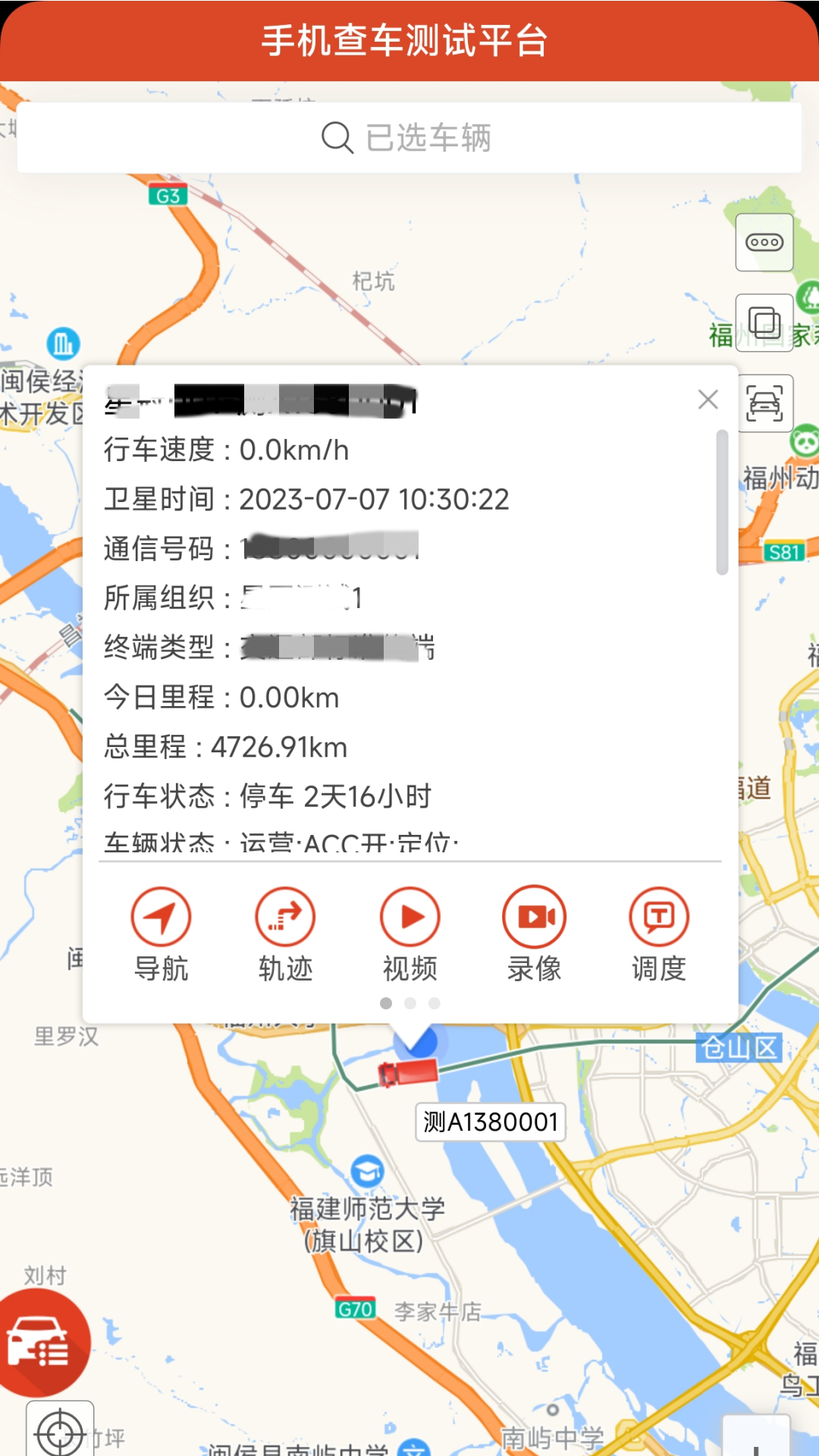Open 已选车辆 vehicle selection field
Image resolution: width=819 pixels, height=1456 pixels.
(x=428, y=137)
